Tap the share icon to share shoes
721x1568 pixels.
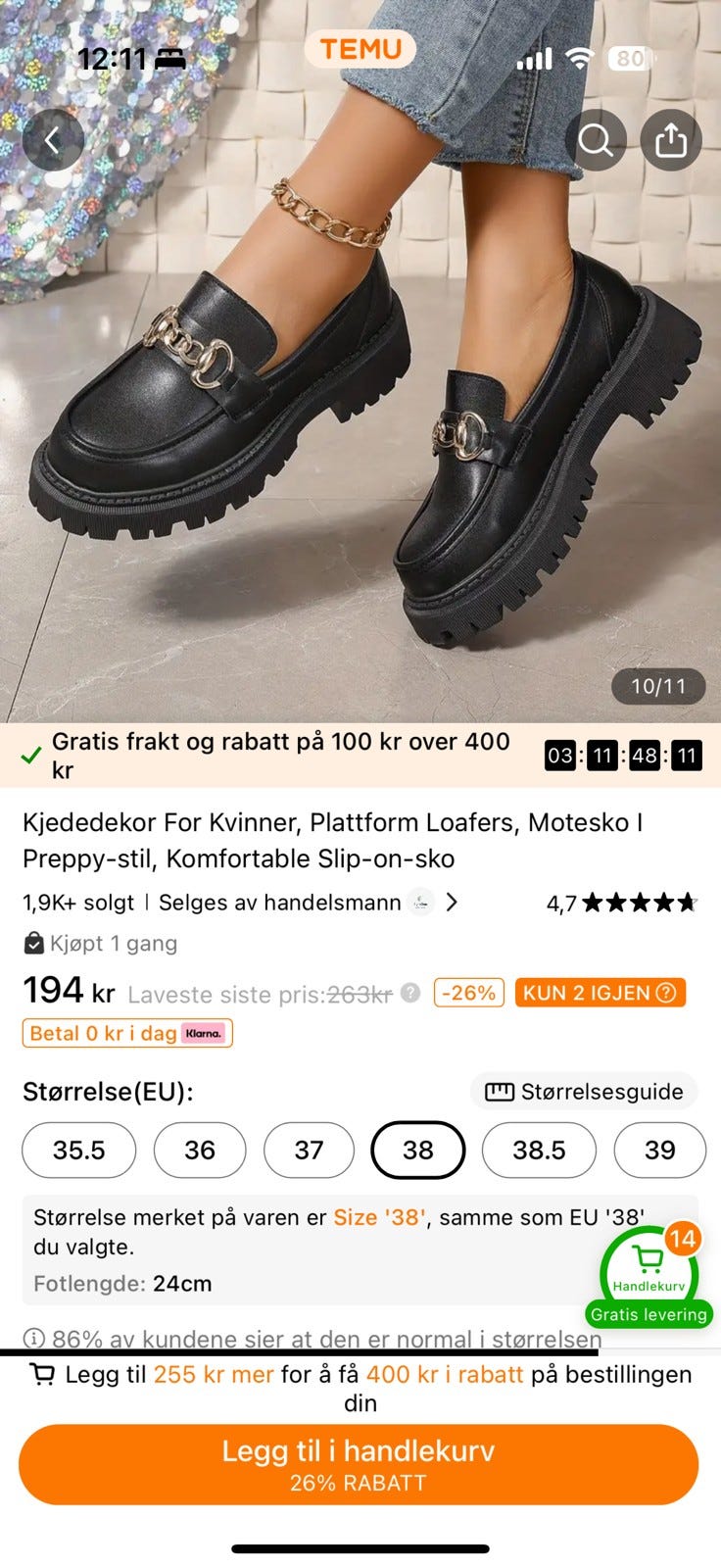tap(672, 139)
